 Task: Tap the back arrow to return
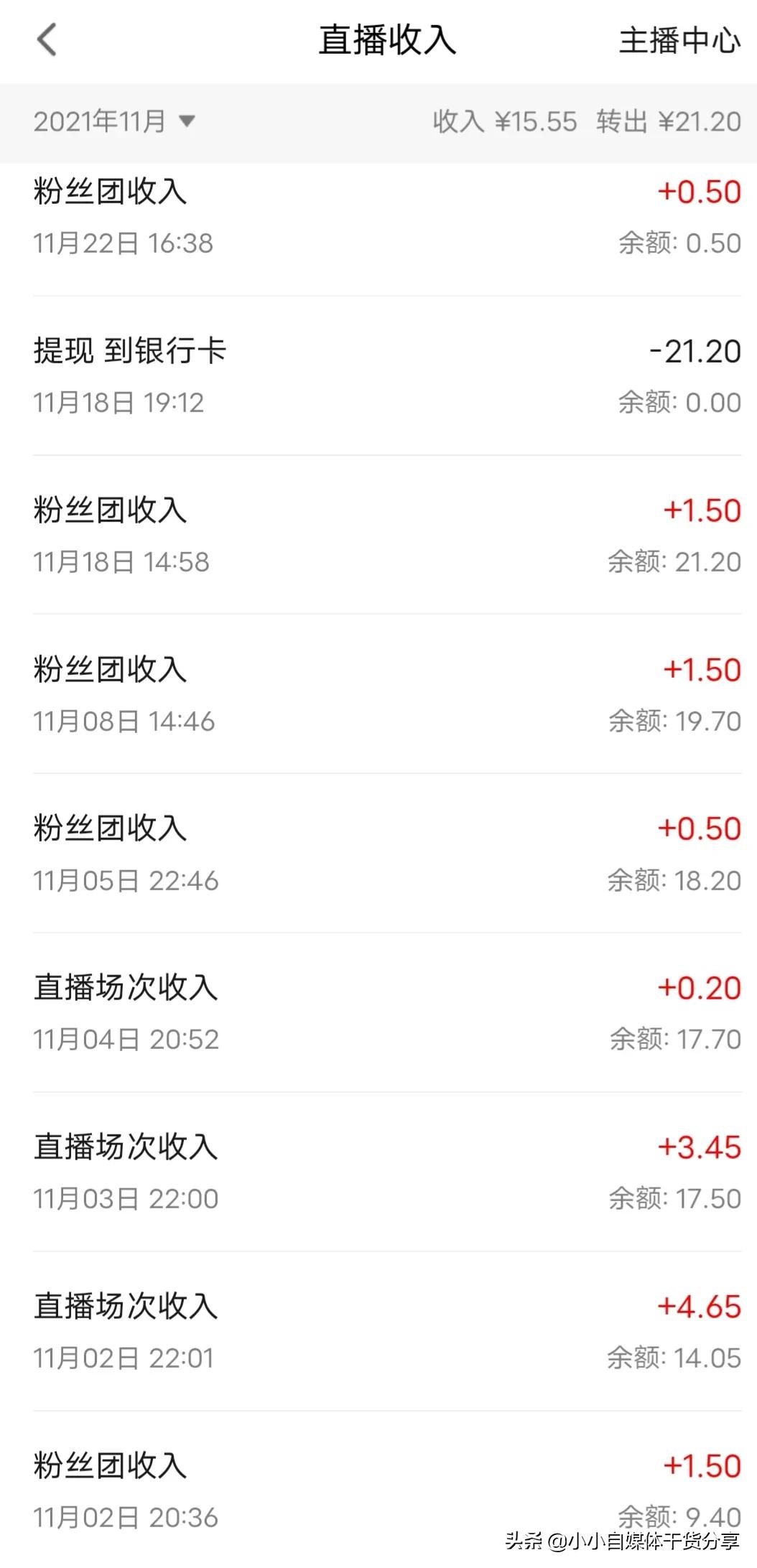point(47,41)
